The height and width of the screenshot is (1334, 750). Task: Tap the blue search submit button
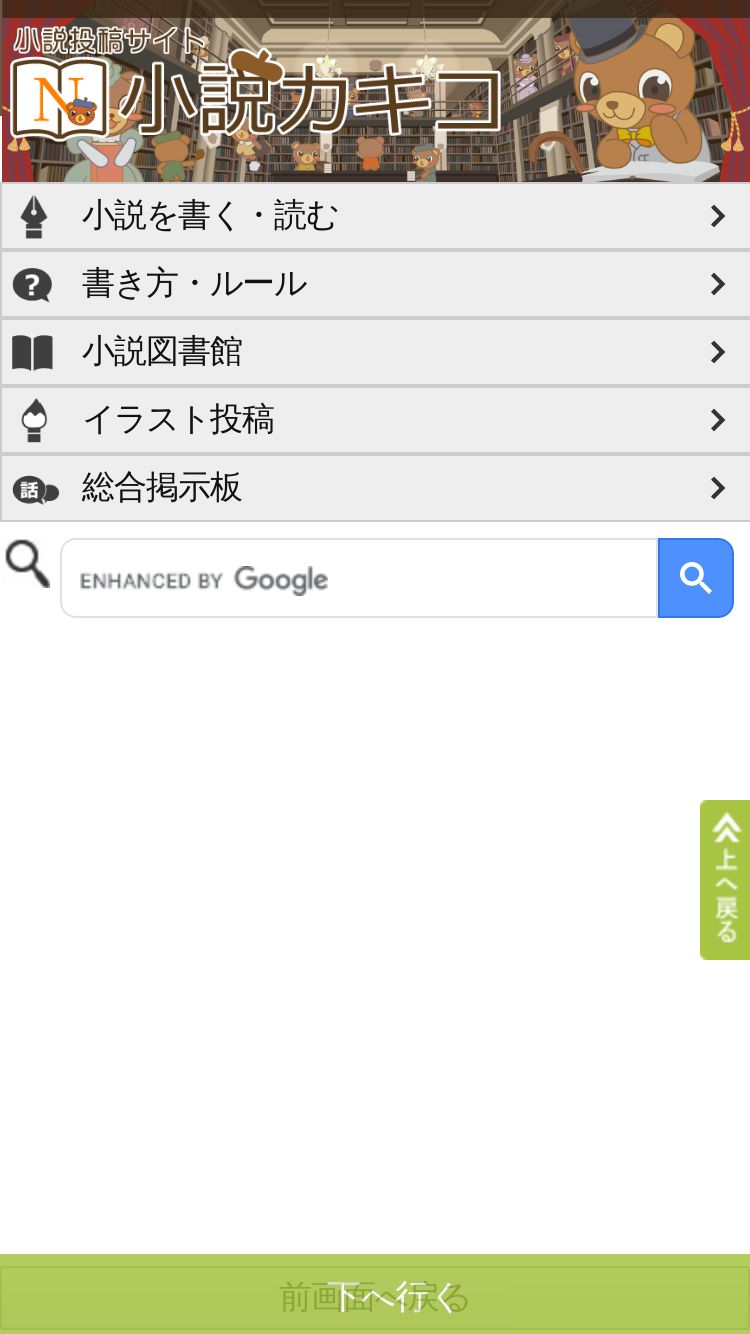696,578
